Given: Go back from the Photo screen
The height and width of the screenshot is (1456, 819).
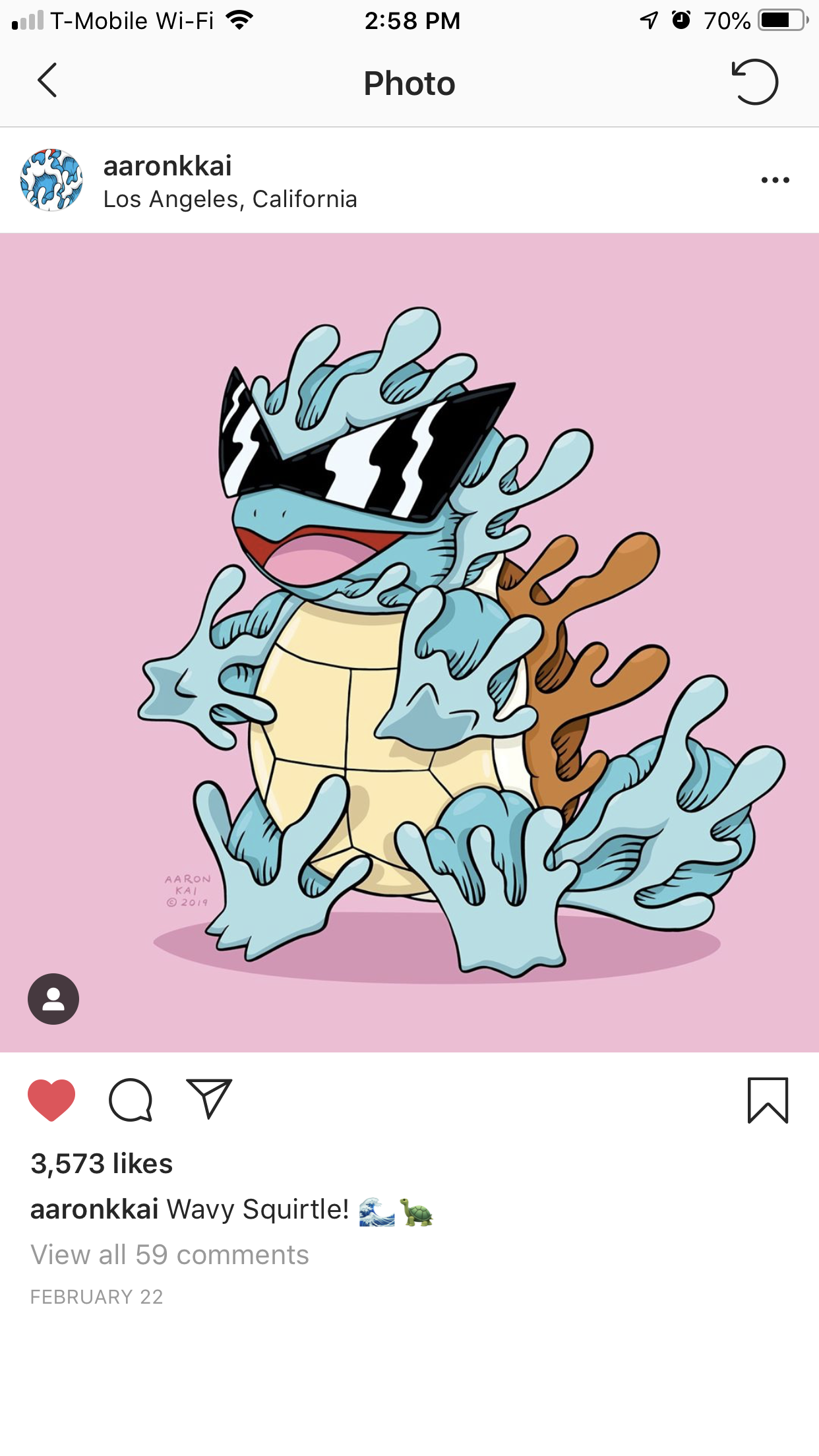Looking at the screenshot, I should click(x=47, y=81).
